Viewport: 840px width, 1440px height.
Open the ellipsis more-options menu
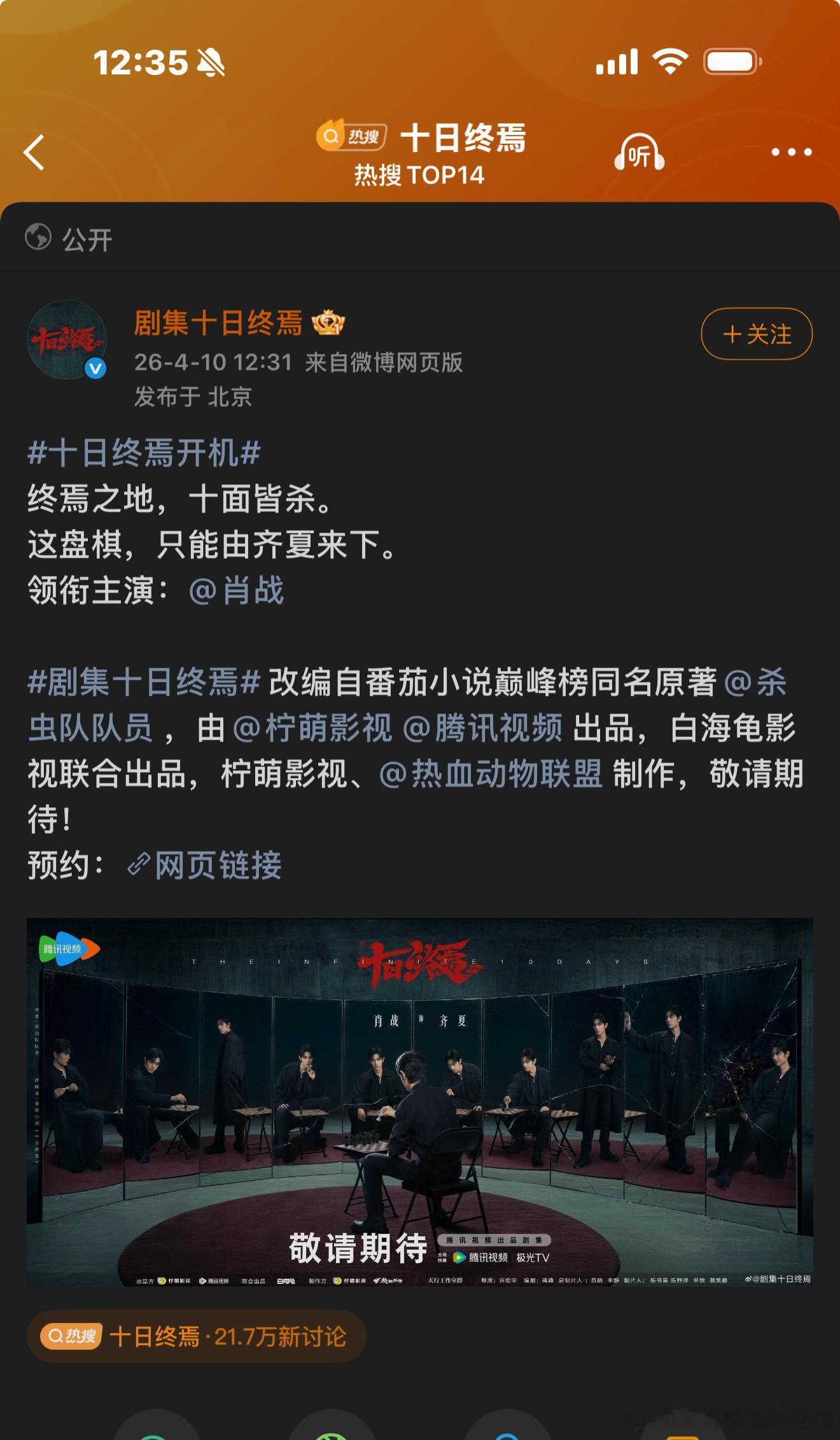click(790, 153)
